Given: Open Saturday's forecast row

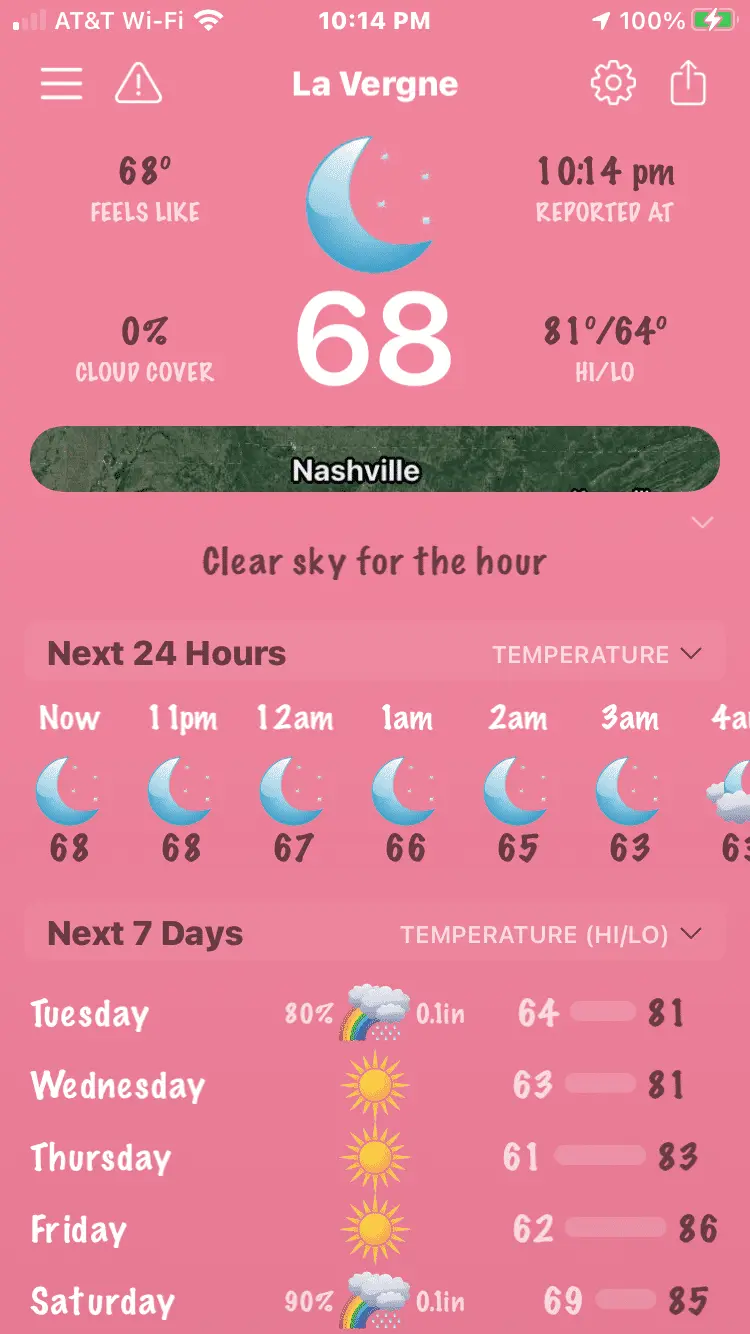Looking at the screenshot, I should click(375, 1301).
